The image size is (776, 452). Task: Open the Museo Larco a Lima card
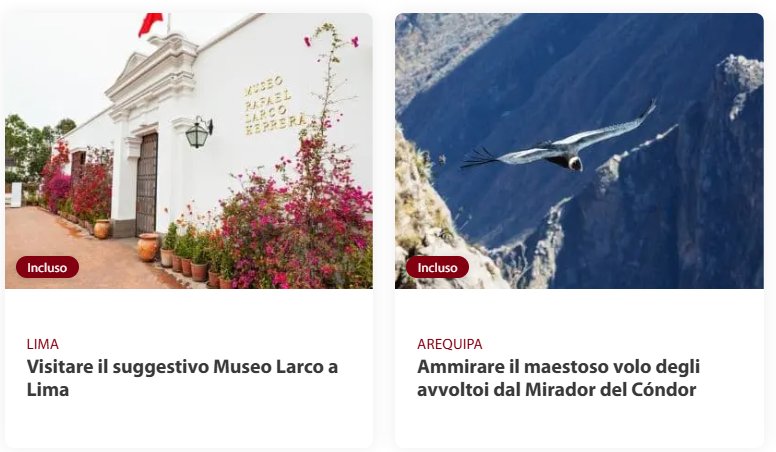(x=183, y=378)
